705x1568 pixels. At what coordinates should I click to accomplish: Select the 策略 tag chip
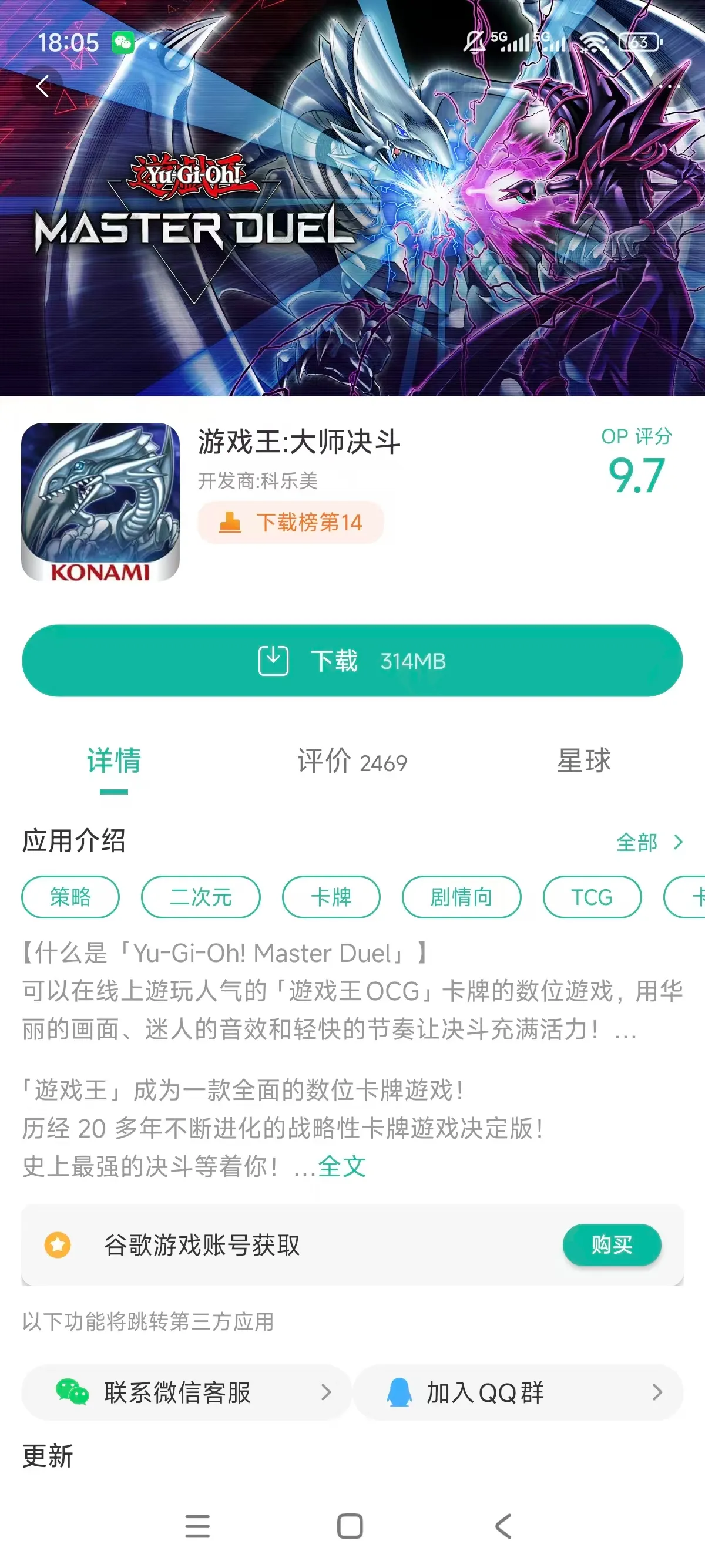(x=70, y=897)
